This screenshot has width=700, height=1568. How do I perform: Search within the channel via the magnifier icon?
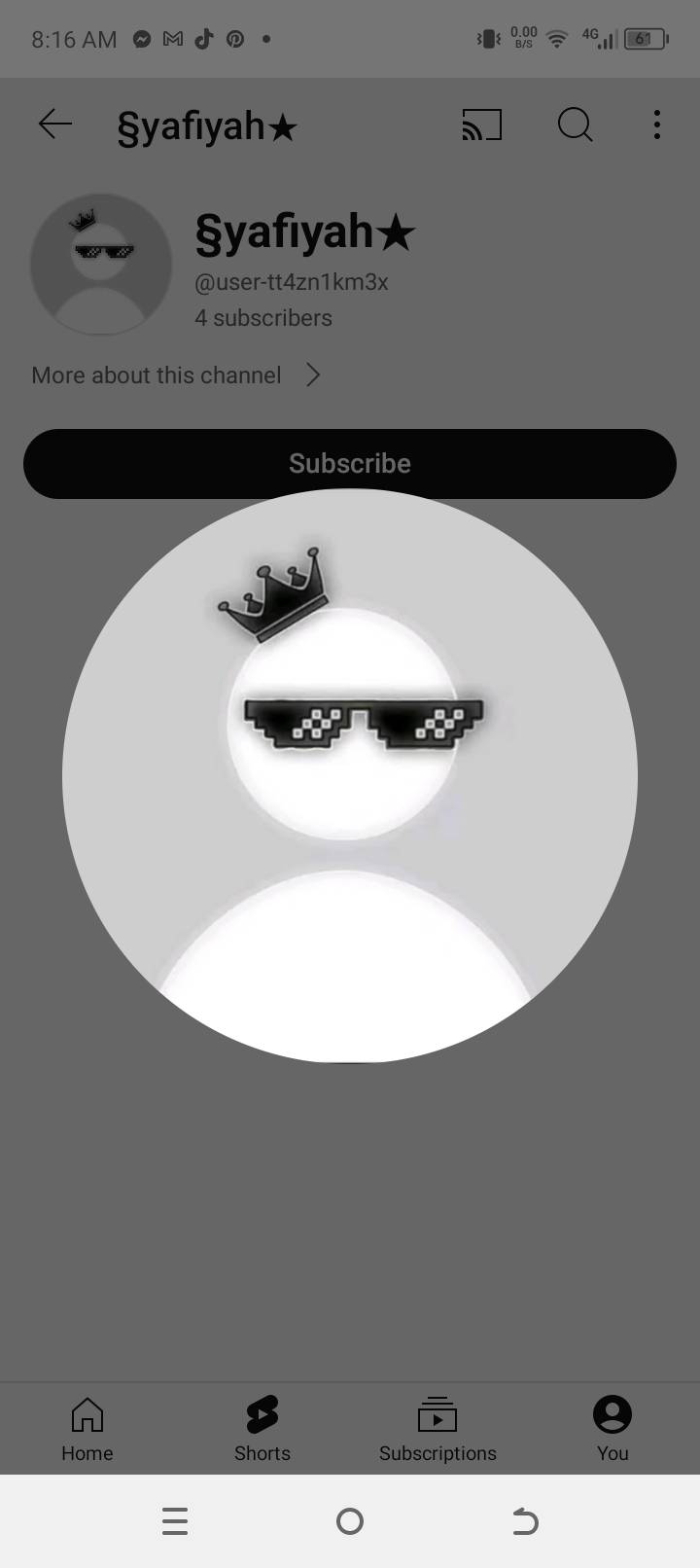point(575,125)
